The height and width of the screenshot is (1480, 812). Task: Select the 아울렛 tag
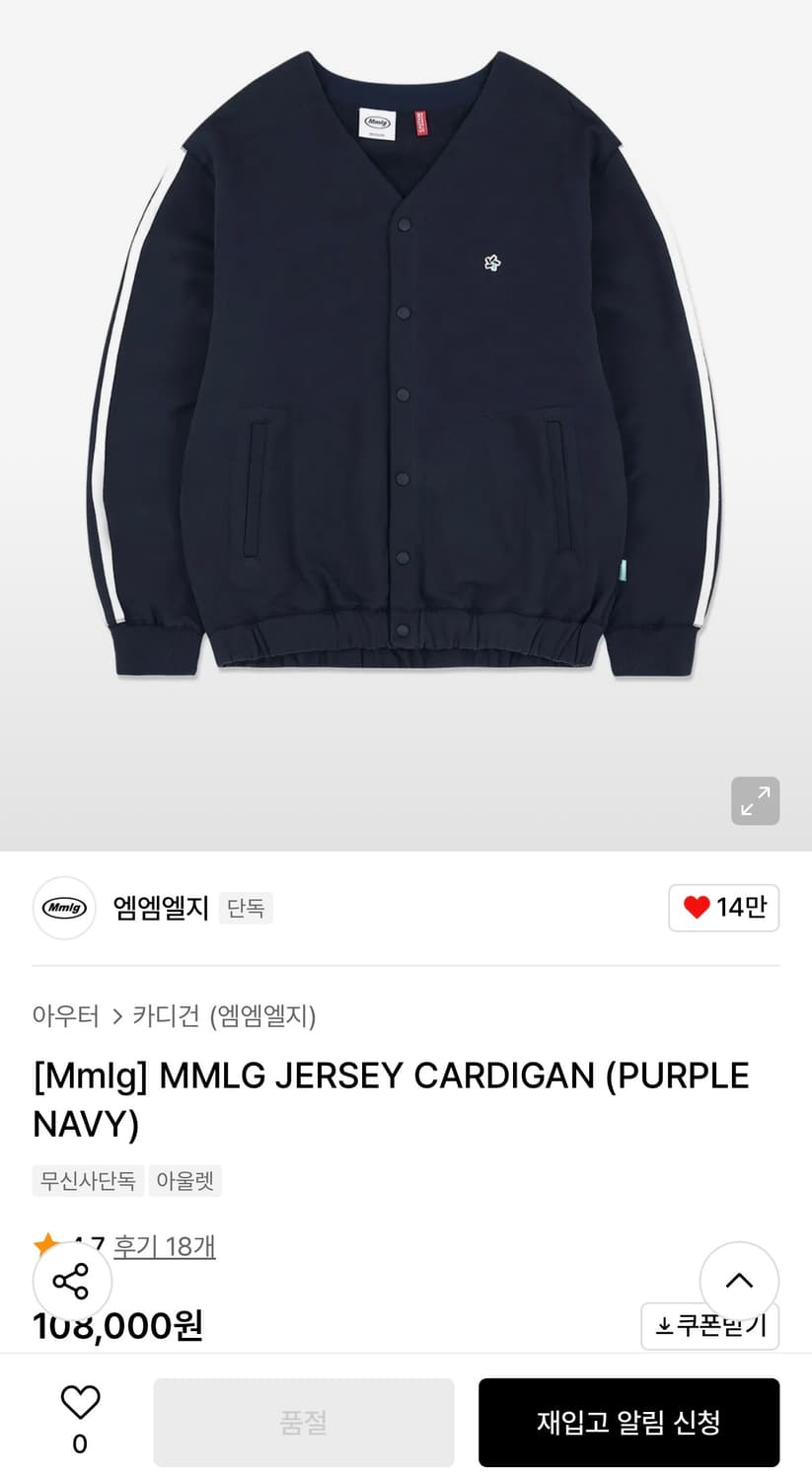click(185, 1181)
